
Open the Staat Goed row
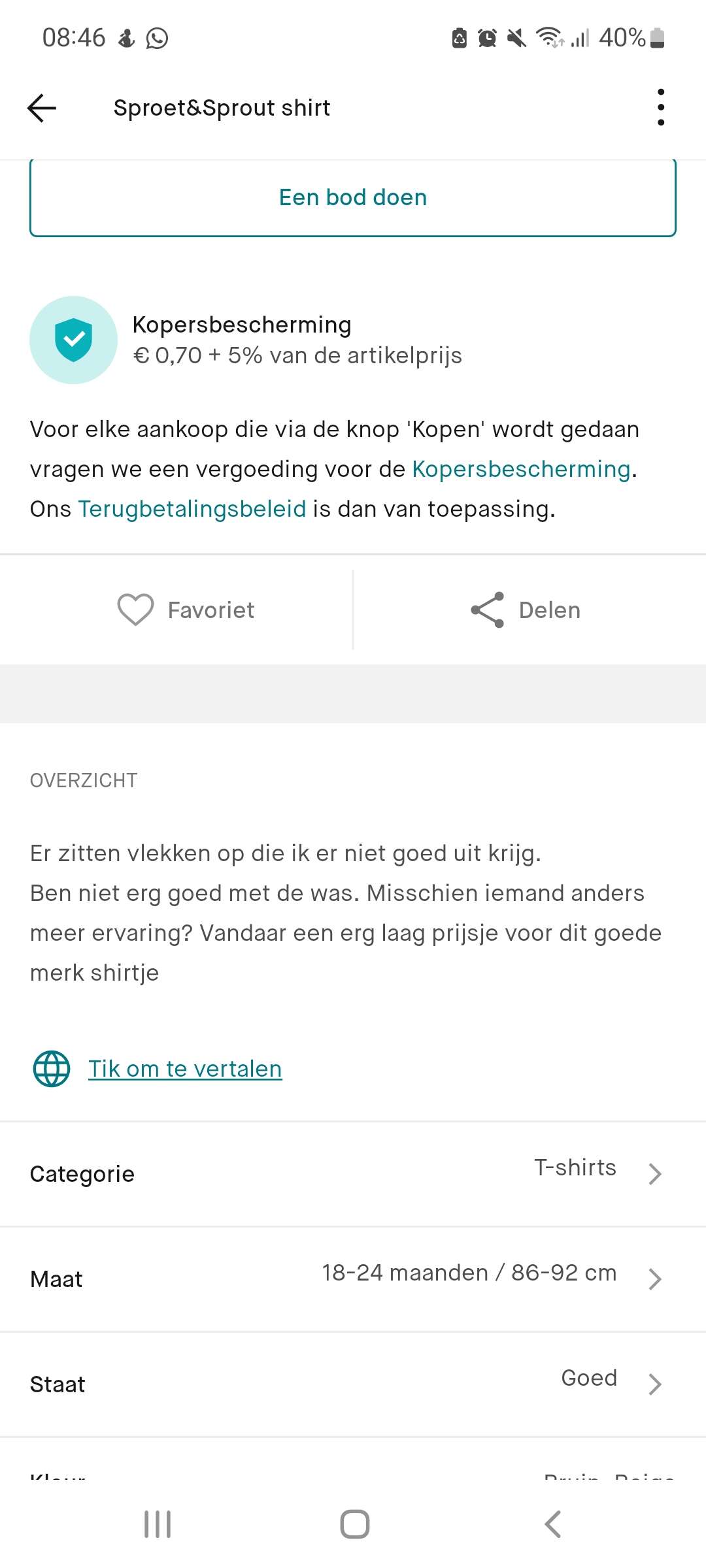pos(353,1384)
